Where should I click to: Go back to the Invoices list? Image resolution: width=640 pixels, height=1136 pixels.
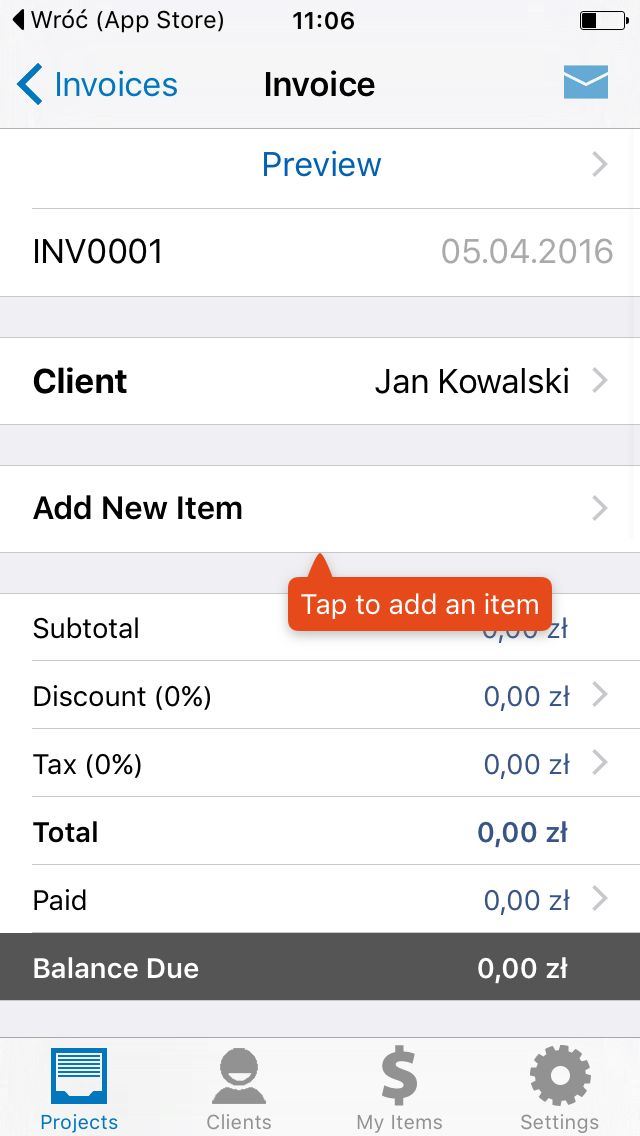point(97,85)
